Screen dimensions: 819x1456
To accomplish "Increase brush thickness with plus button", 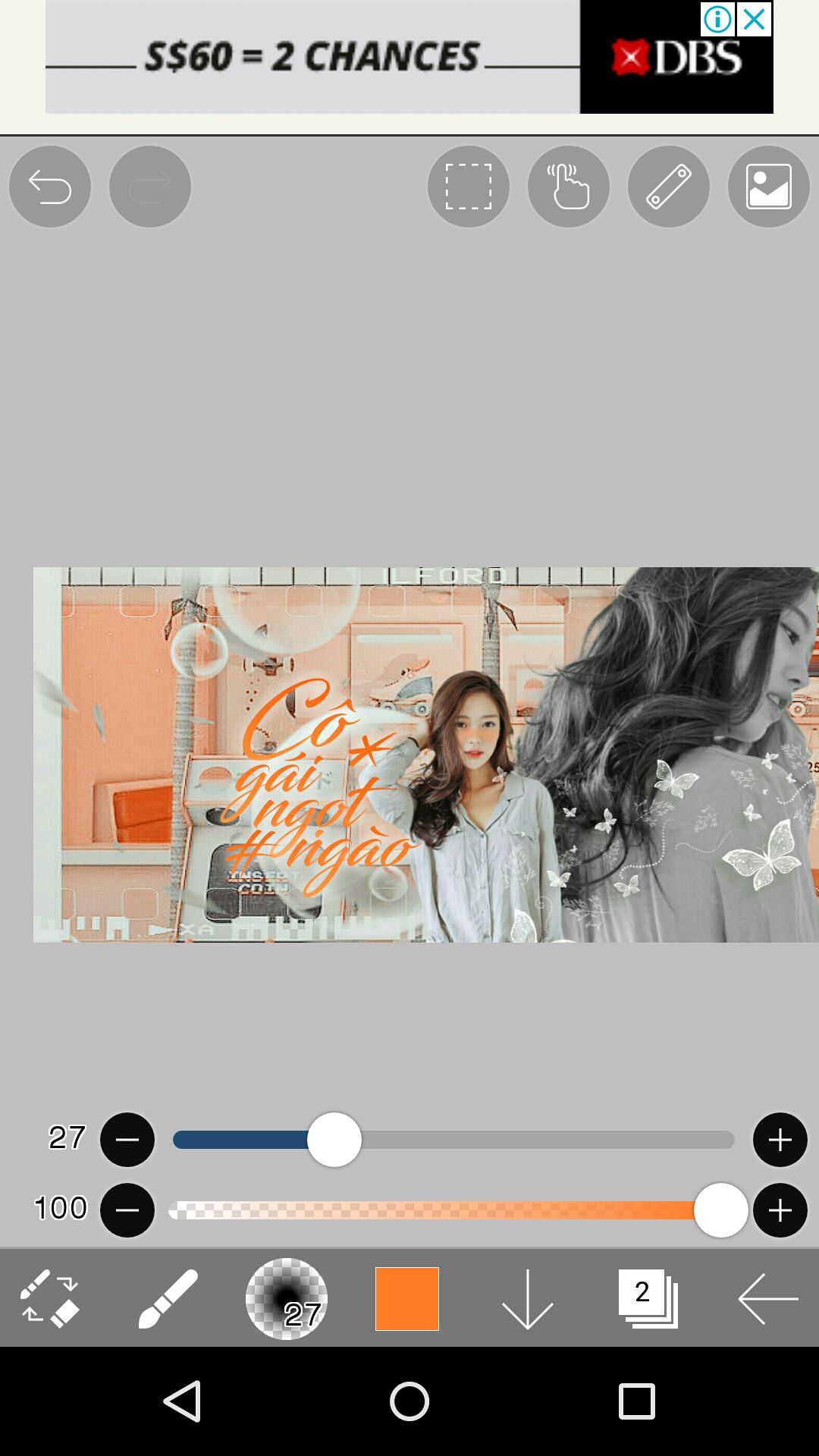I will click(x=780, y=1140).
